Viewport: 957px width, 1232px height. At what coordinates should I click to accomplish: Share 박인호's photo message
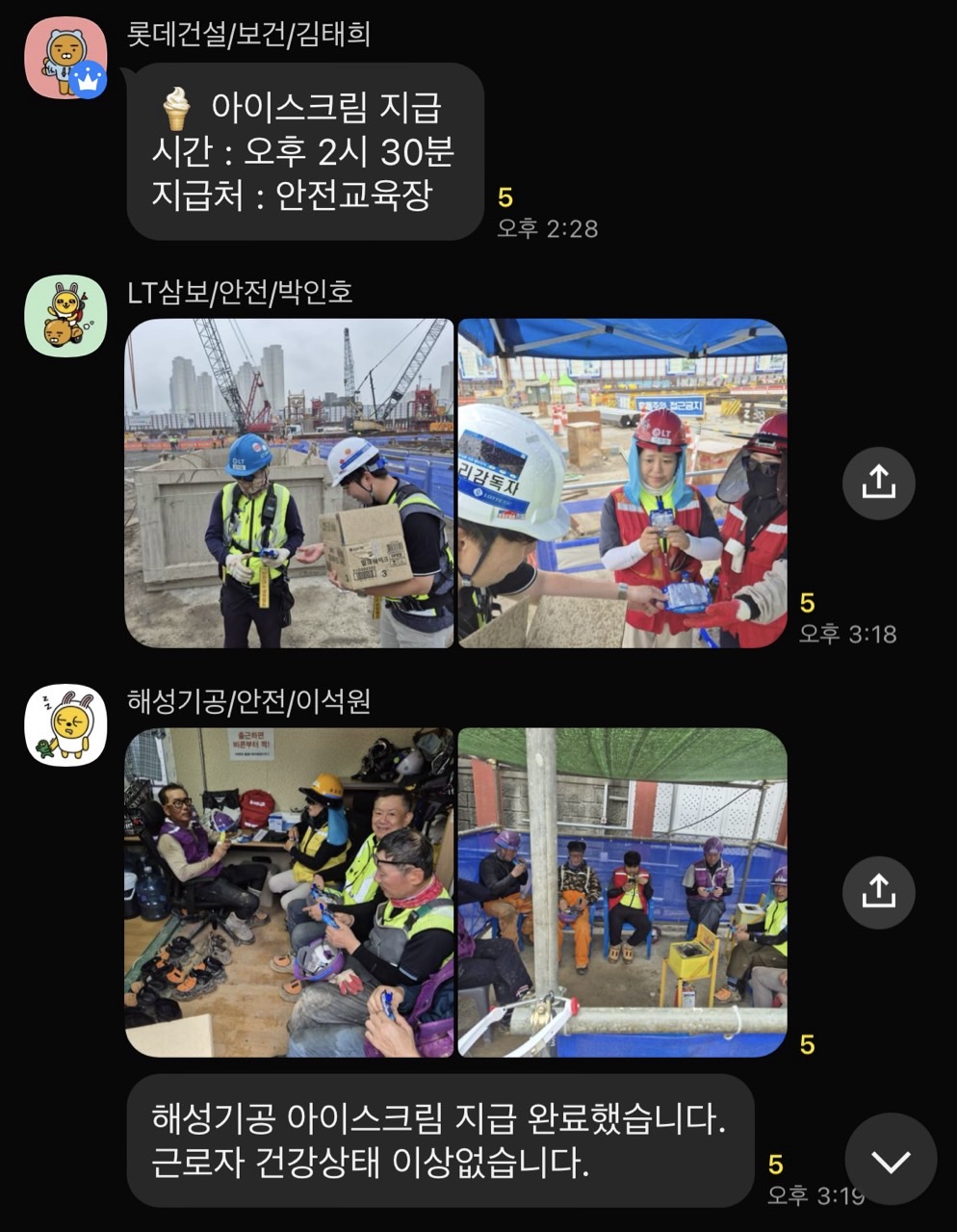878,482
